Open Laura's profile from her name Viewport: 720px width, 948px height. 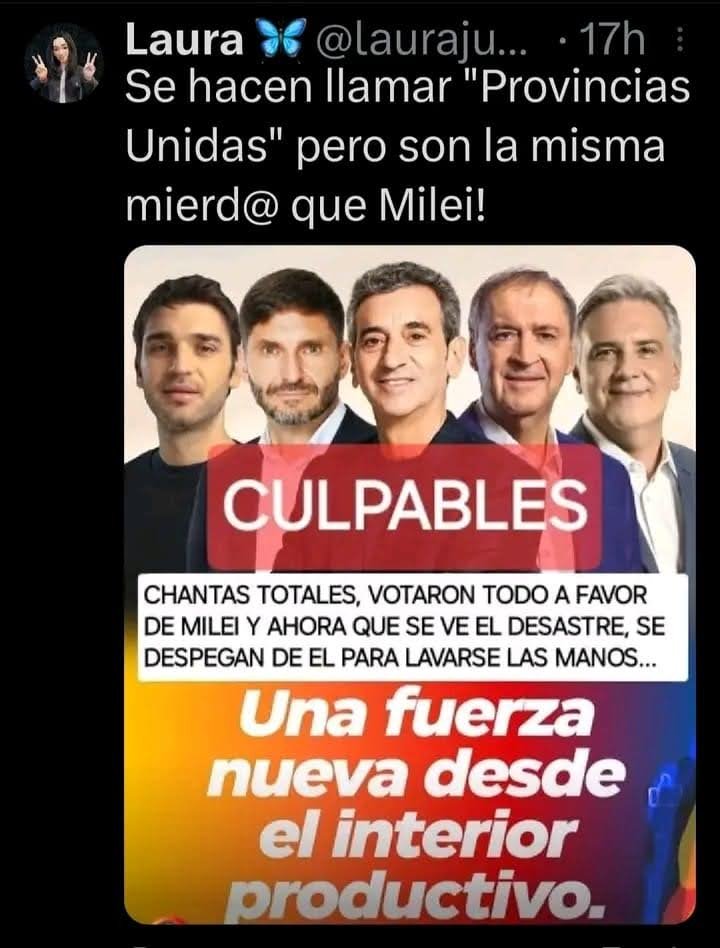click(185, 41)
